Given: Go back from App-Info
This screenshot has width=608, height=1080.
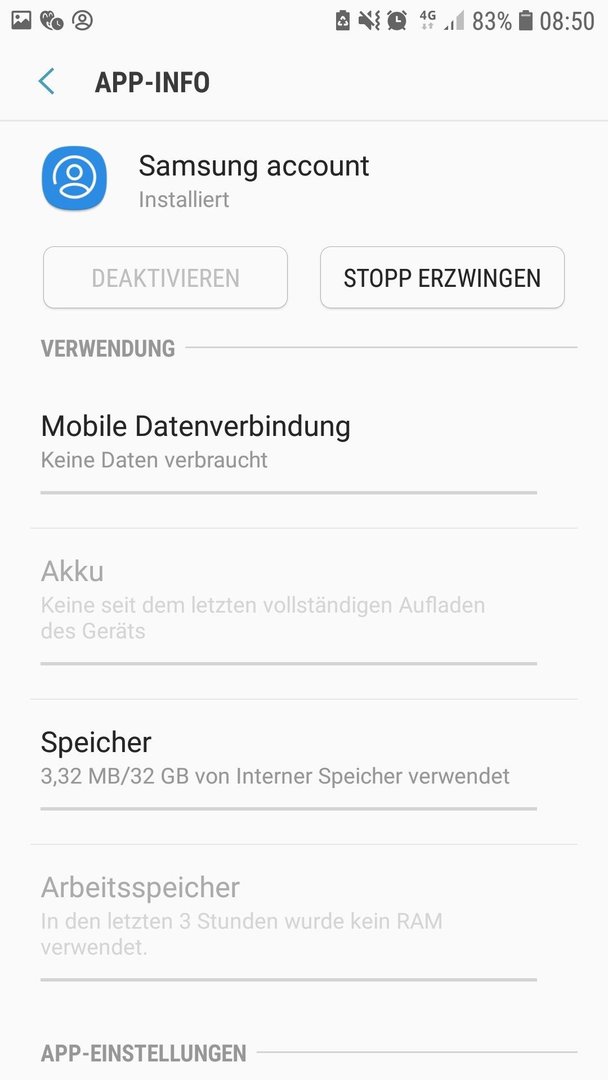Looking at the screenshot, I should 47,82.
